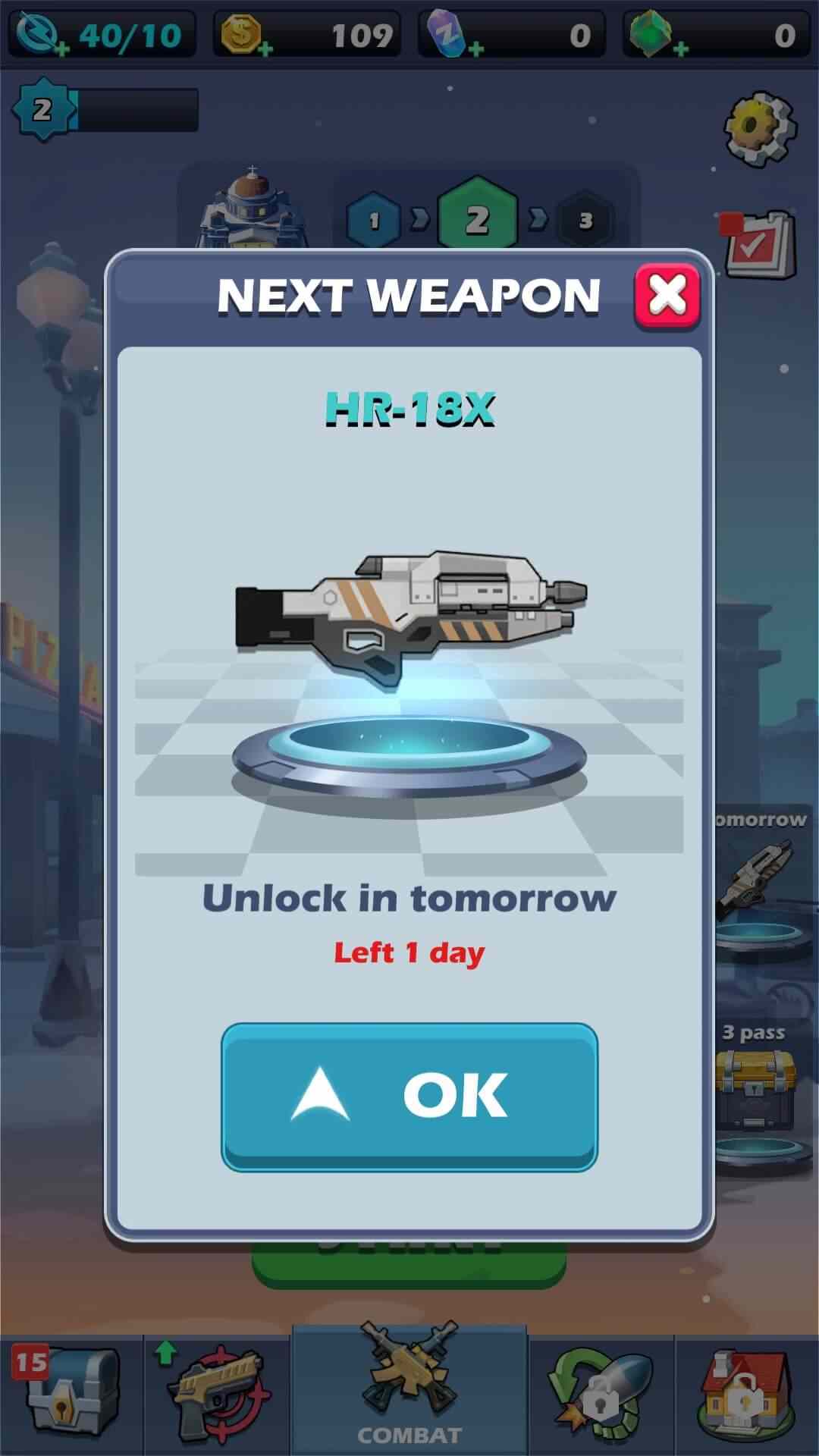Open the locked house tab
Screen dimensions: 819x1456
(745, 1394)
